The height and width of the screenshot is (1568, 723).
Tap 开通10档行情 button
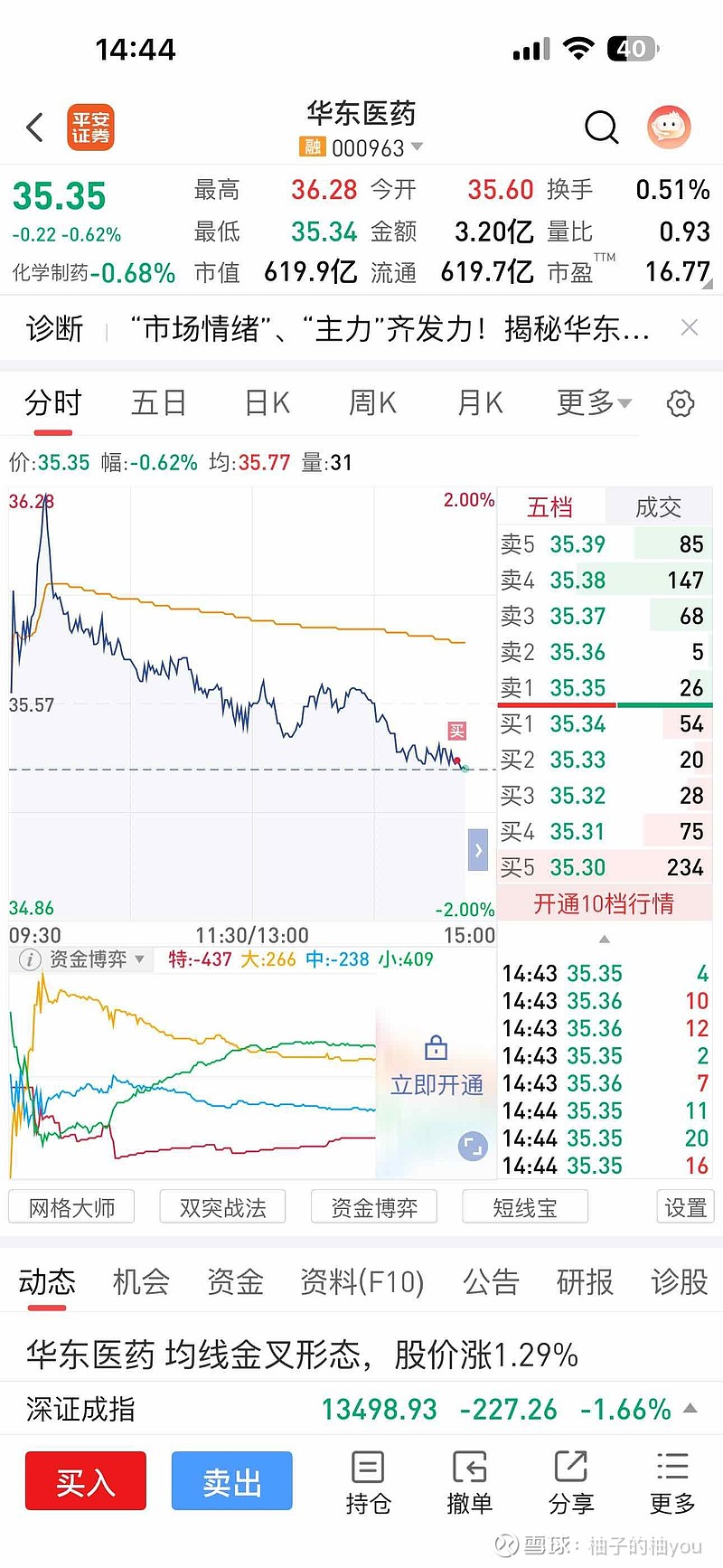pyautogui.click(x=604, y=903)
